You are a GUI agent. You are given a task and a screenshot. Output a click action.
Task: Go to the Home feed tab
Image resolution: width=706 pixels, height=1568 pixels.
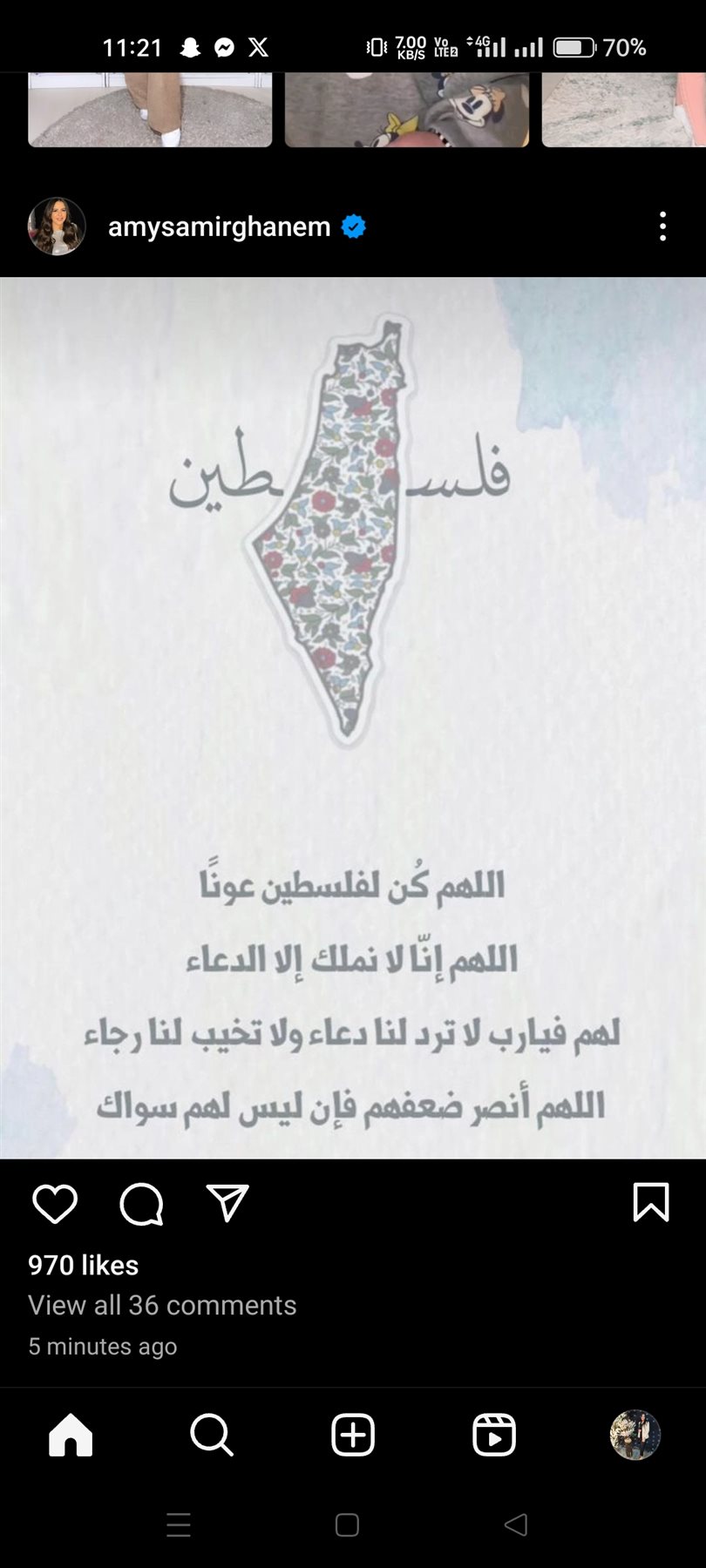click(71, 1435)
